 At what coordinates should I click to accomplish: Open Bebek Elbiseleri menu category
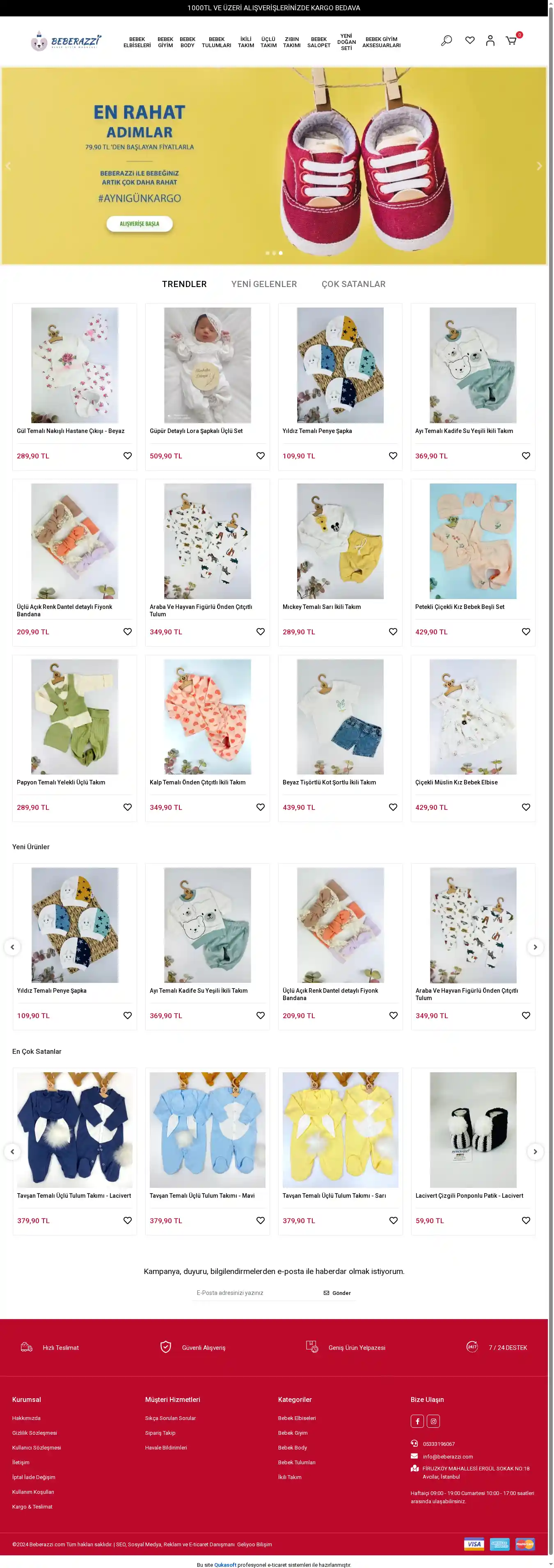(x=137, y=42)
